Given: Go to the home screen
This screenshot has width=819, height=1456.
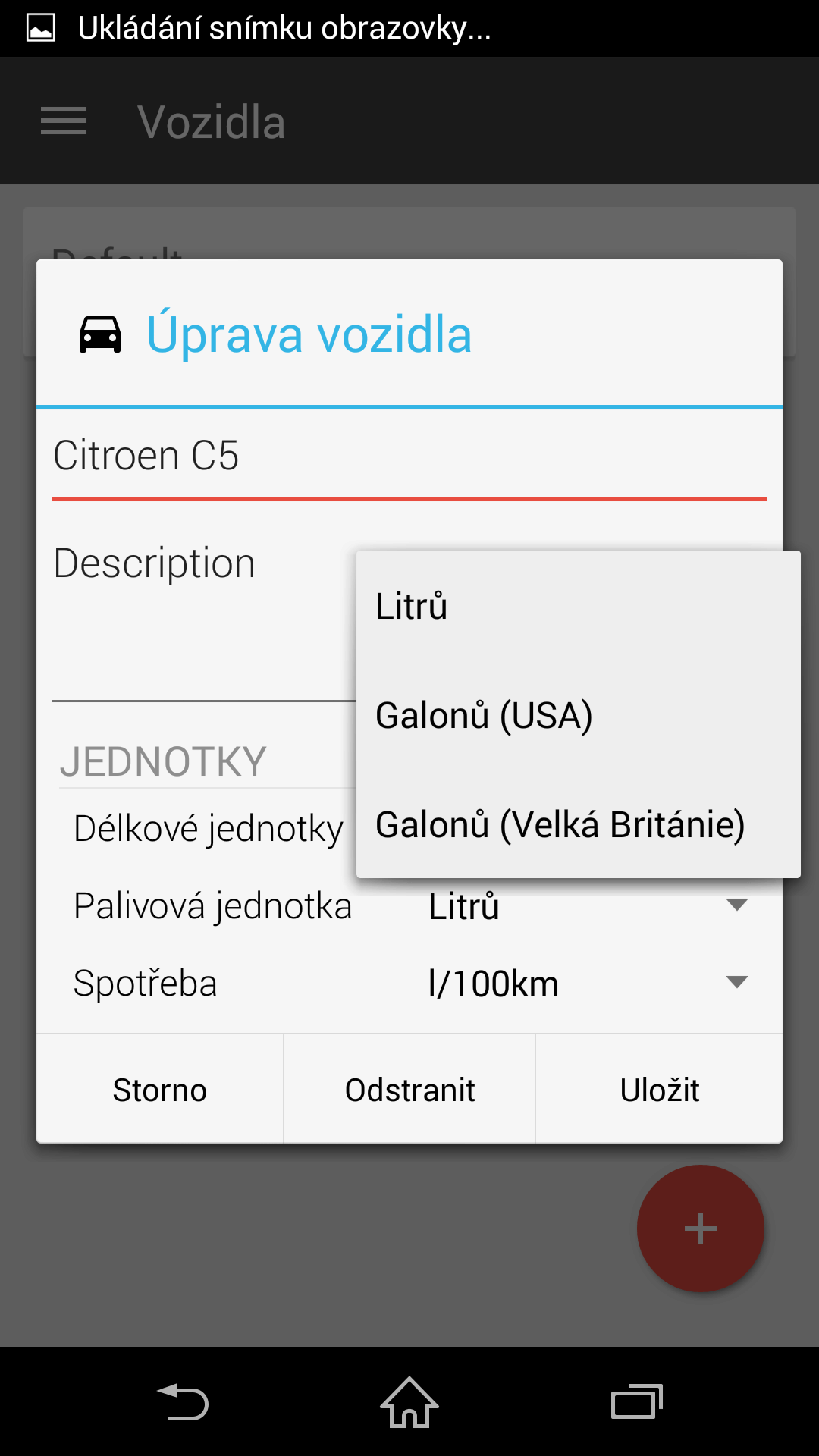Looking at the screenshot, I should tap(409, 1401).
